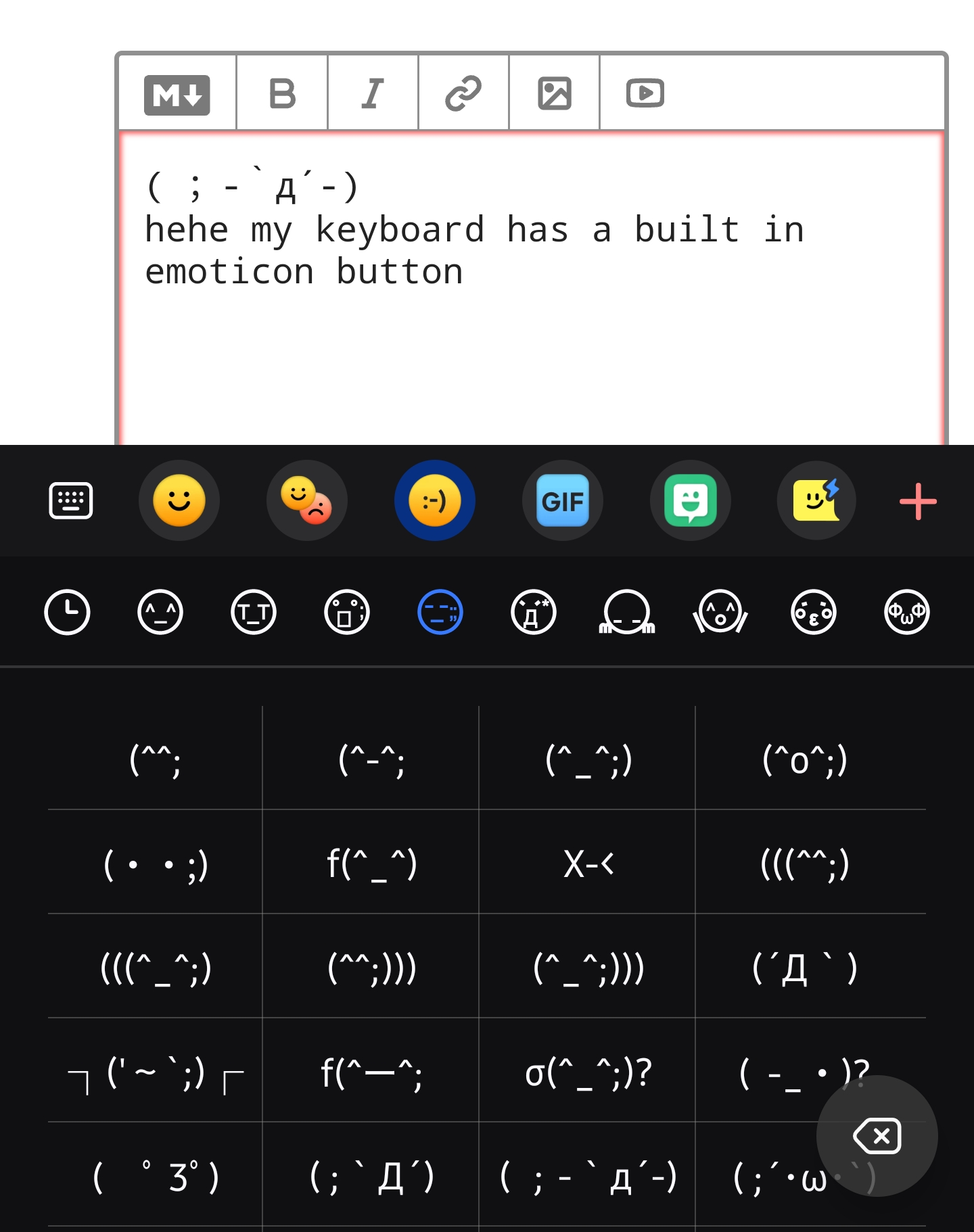
Task: Insert the X-< emoticon
Action: point(588,864)
